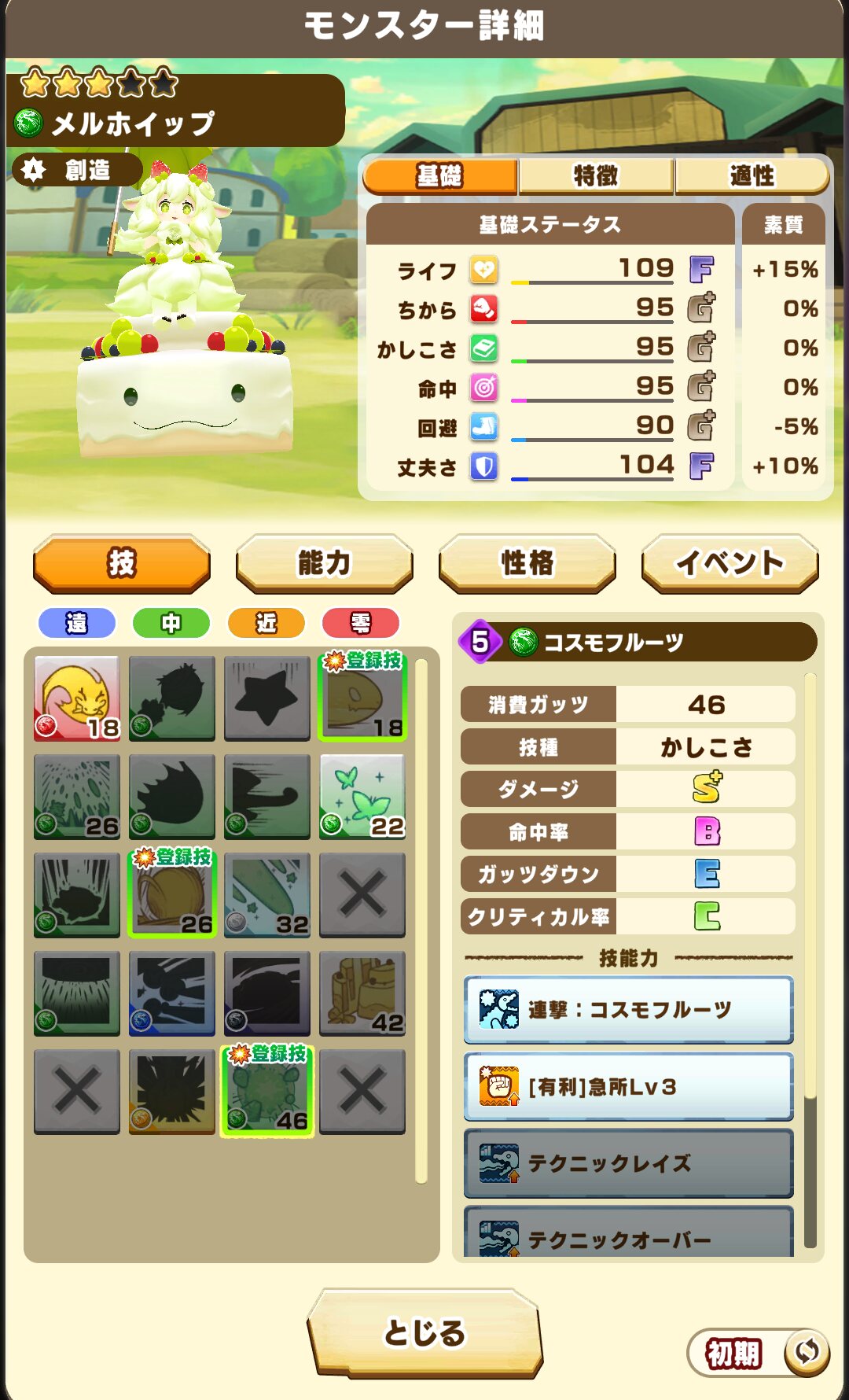849x1400 pixels.
Task: Open the 性格 section
Action: pyautogui.click(x=527, y=563)
